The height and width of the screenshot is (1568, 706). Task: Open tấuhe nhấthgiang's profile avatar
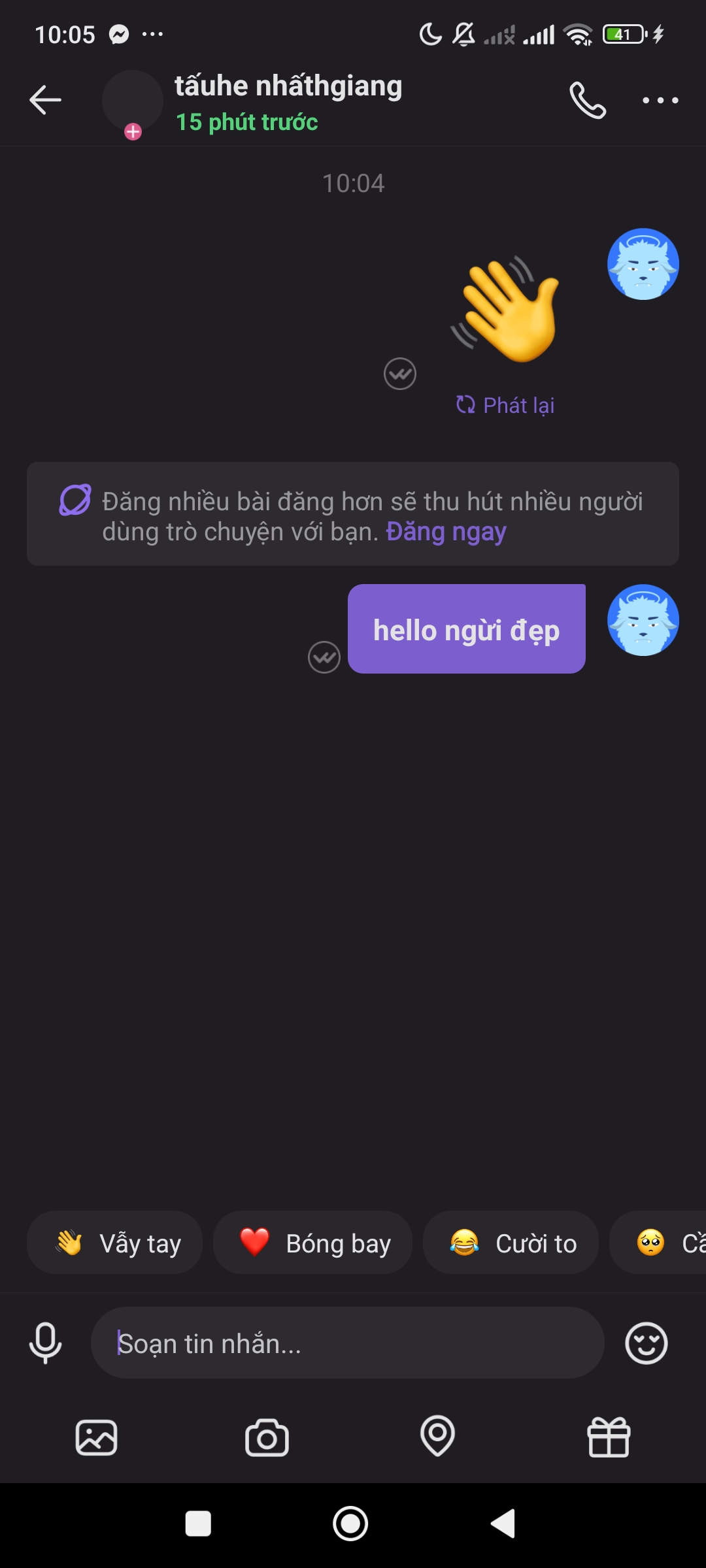tap(132, 101)
